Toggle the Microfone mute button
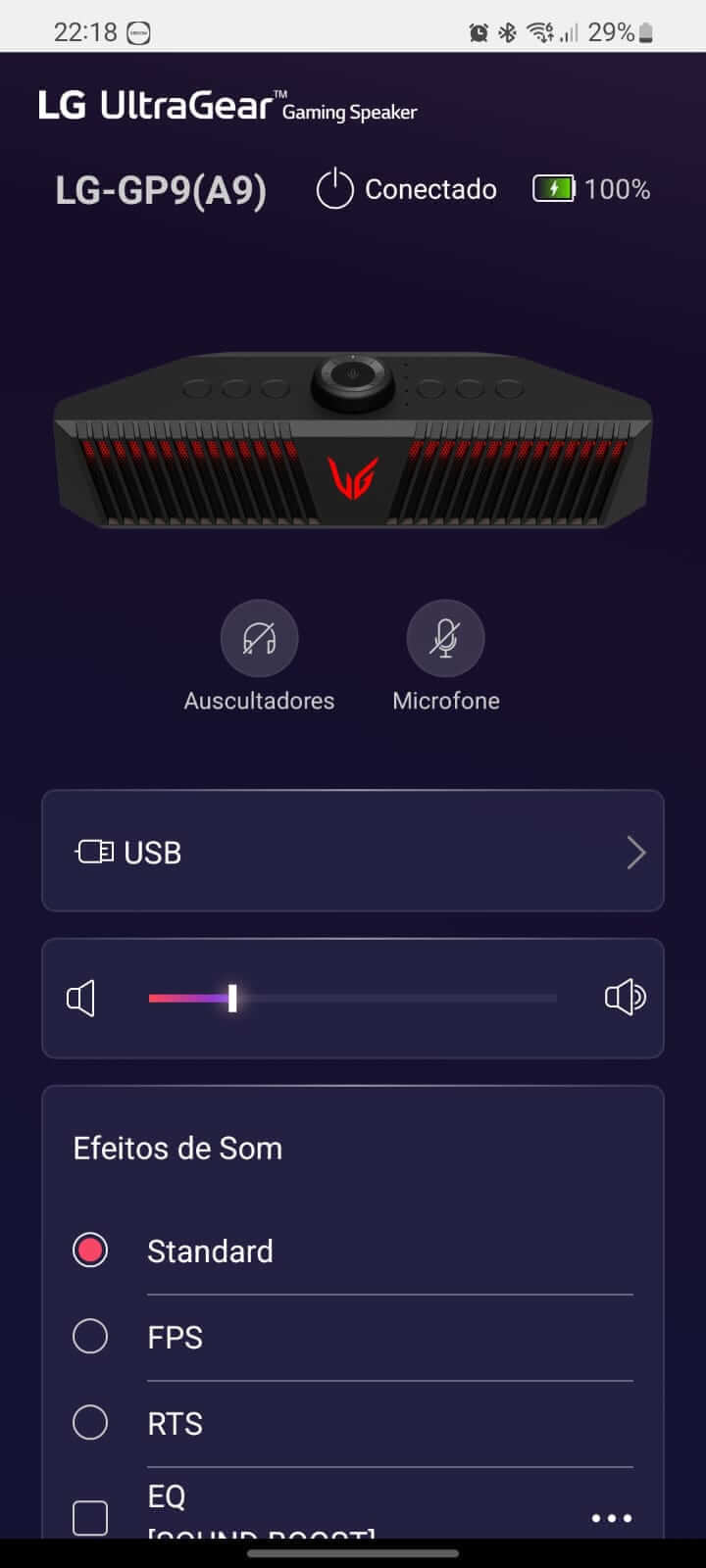 pyautogui.click(x=445, y=639)
